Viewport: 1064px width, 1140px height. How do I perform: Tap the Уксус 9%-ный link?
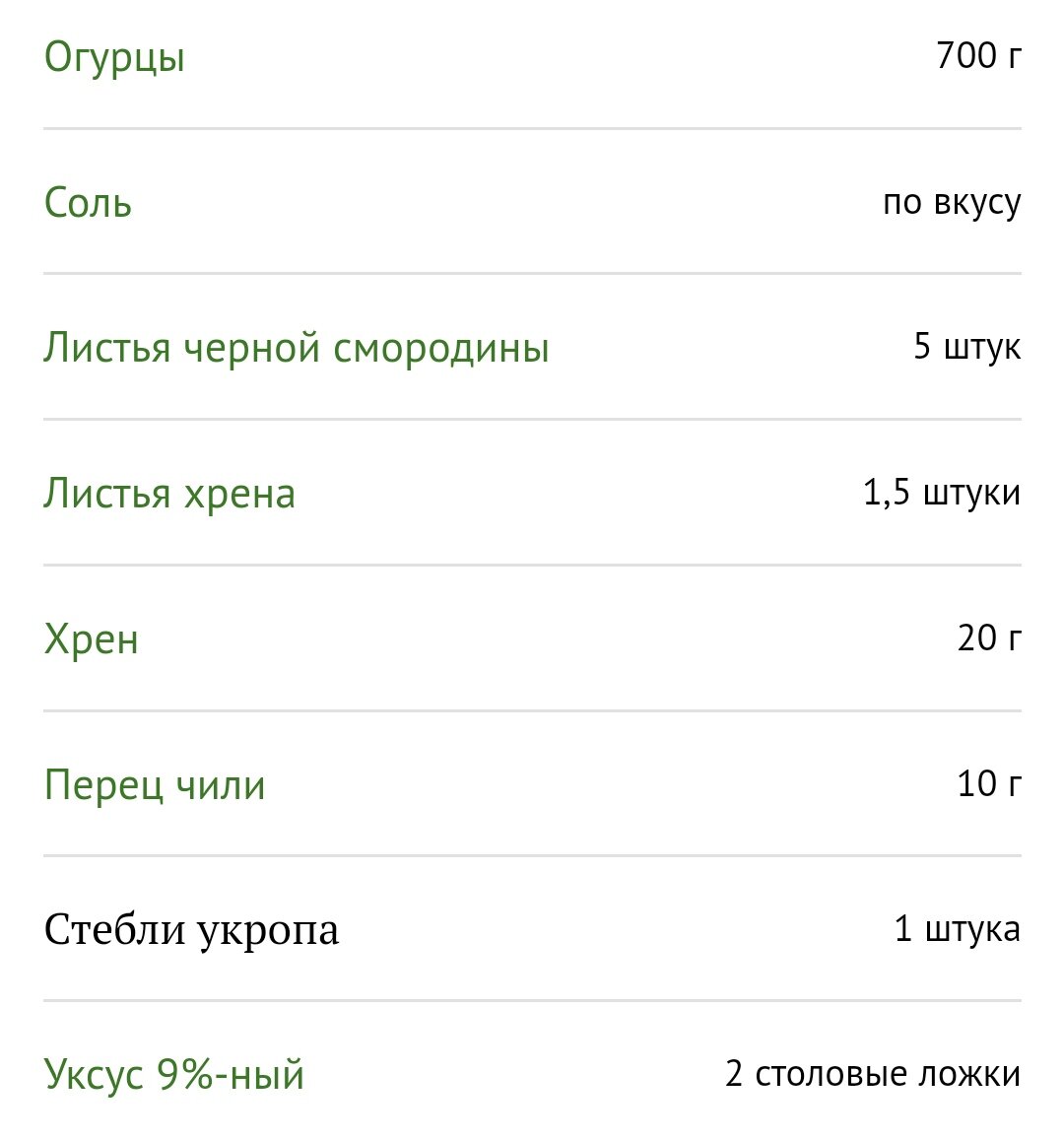click(x=173, y=1075)
